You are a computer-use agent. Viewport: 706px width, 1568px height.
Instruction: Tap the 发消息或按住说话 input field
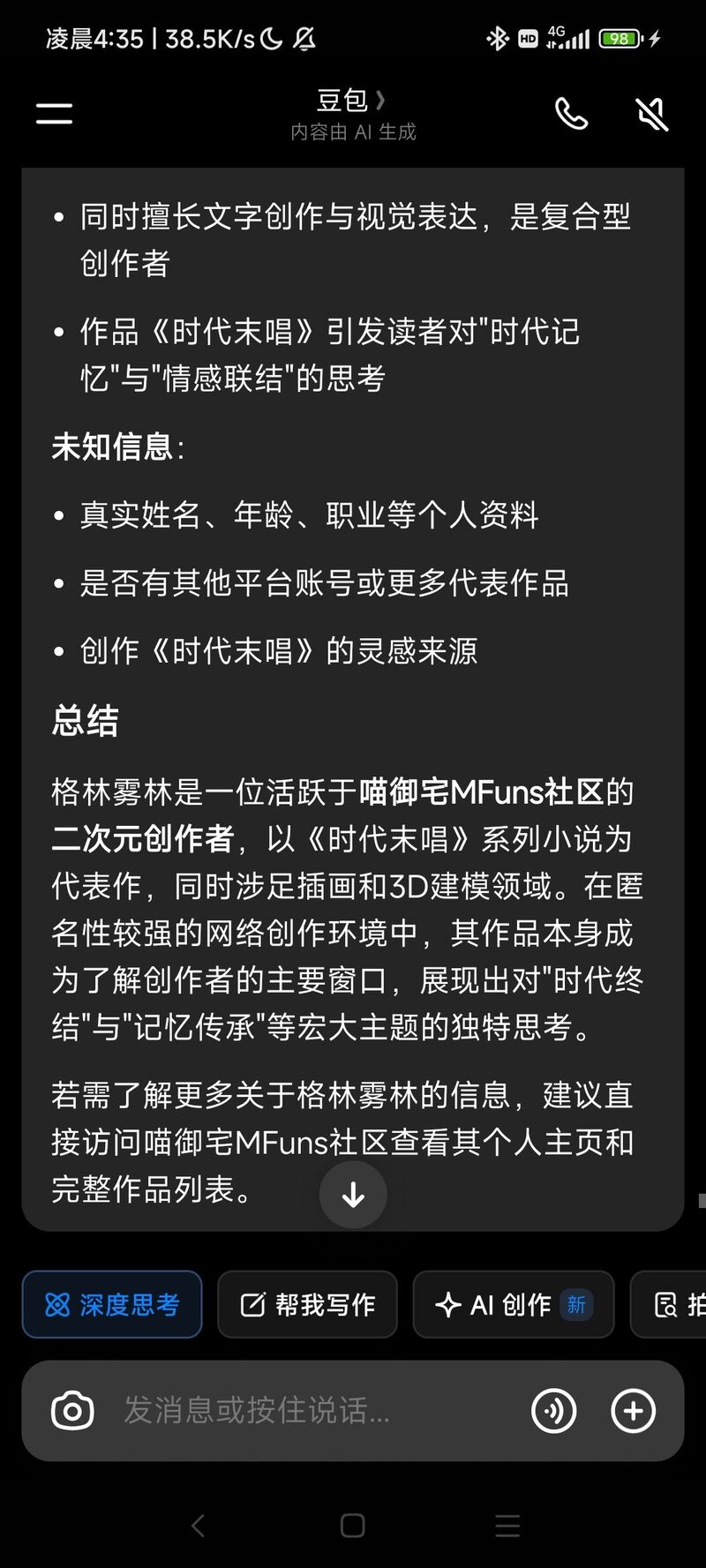click(256, 1410)
